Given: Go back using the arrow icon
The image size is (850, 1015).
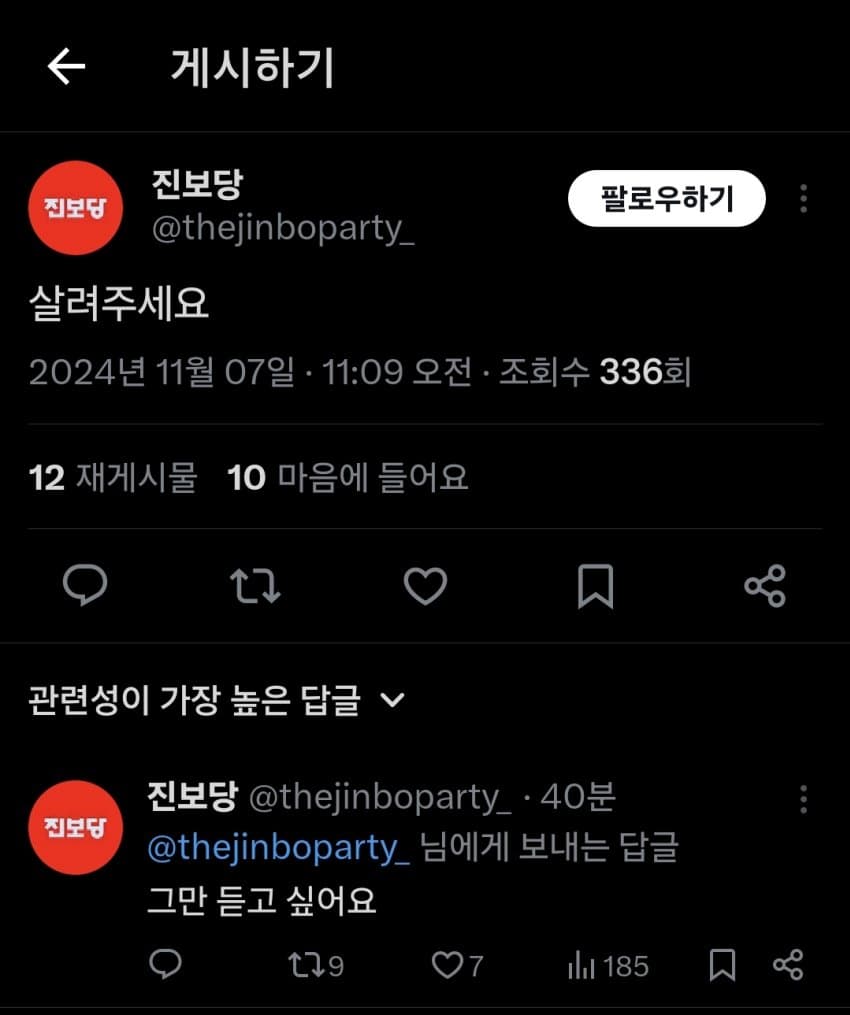Looking at the screenshot, I should coord(67,68).
